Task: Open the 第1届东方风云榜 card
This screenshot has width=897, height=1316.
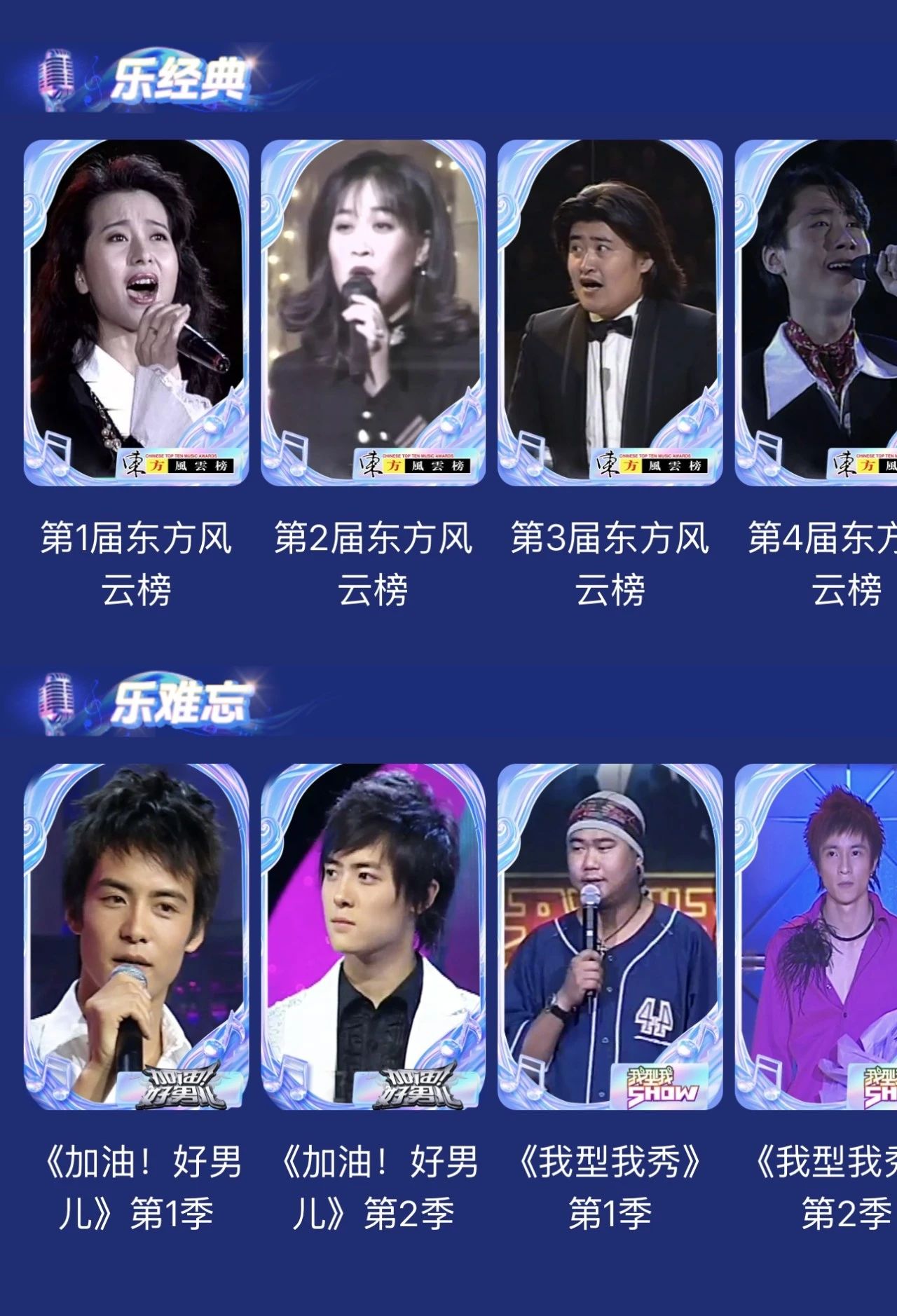Action: tap(136, 313)
